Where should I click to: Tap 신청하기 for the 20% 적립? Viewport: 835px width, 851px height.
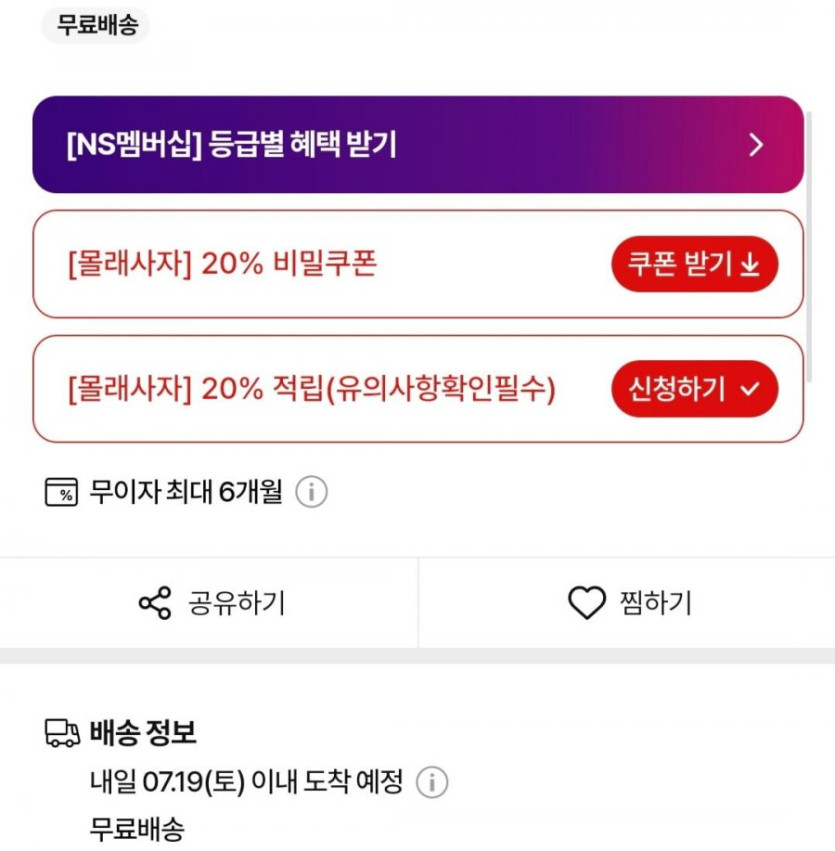(x=694, y=389)
